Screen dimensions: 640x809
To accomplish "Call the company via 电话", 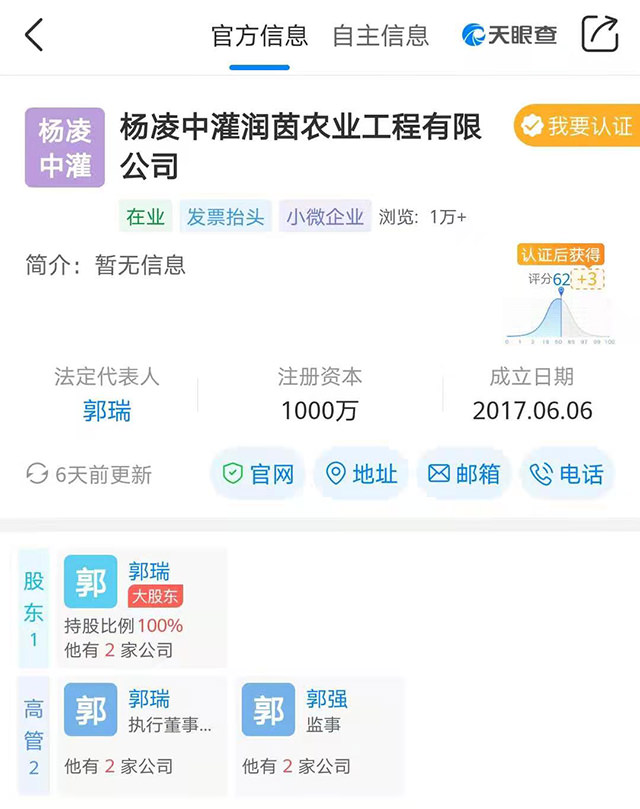I will pos(567,474).
